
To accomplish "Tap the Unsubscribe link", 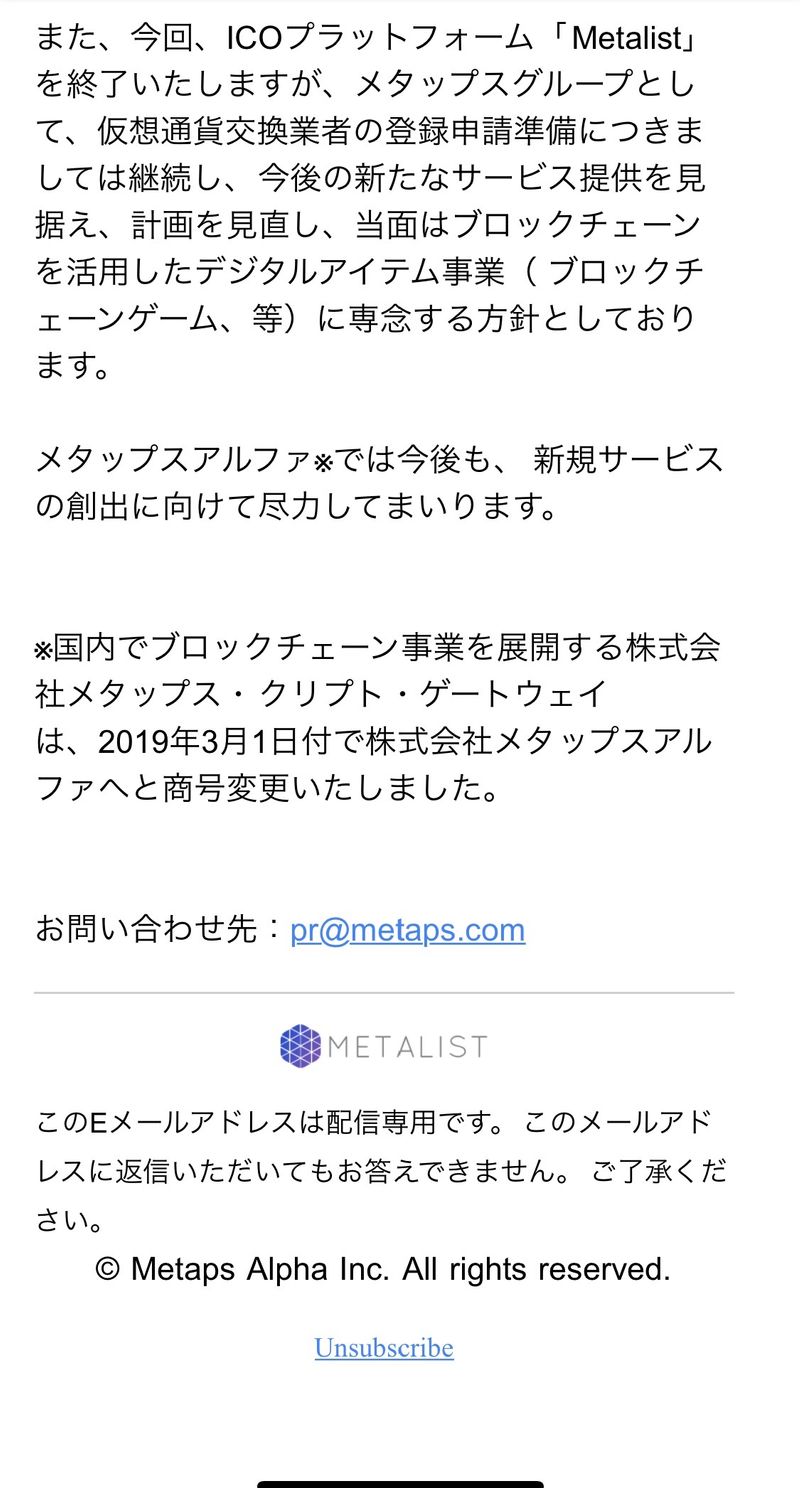I will tap(384, 1348).
